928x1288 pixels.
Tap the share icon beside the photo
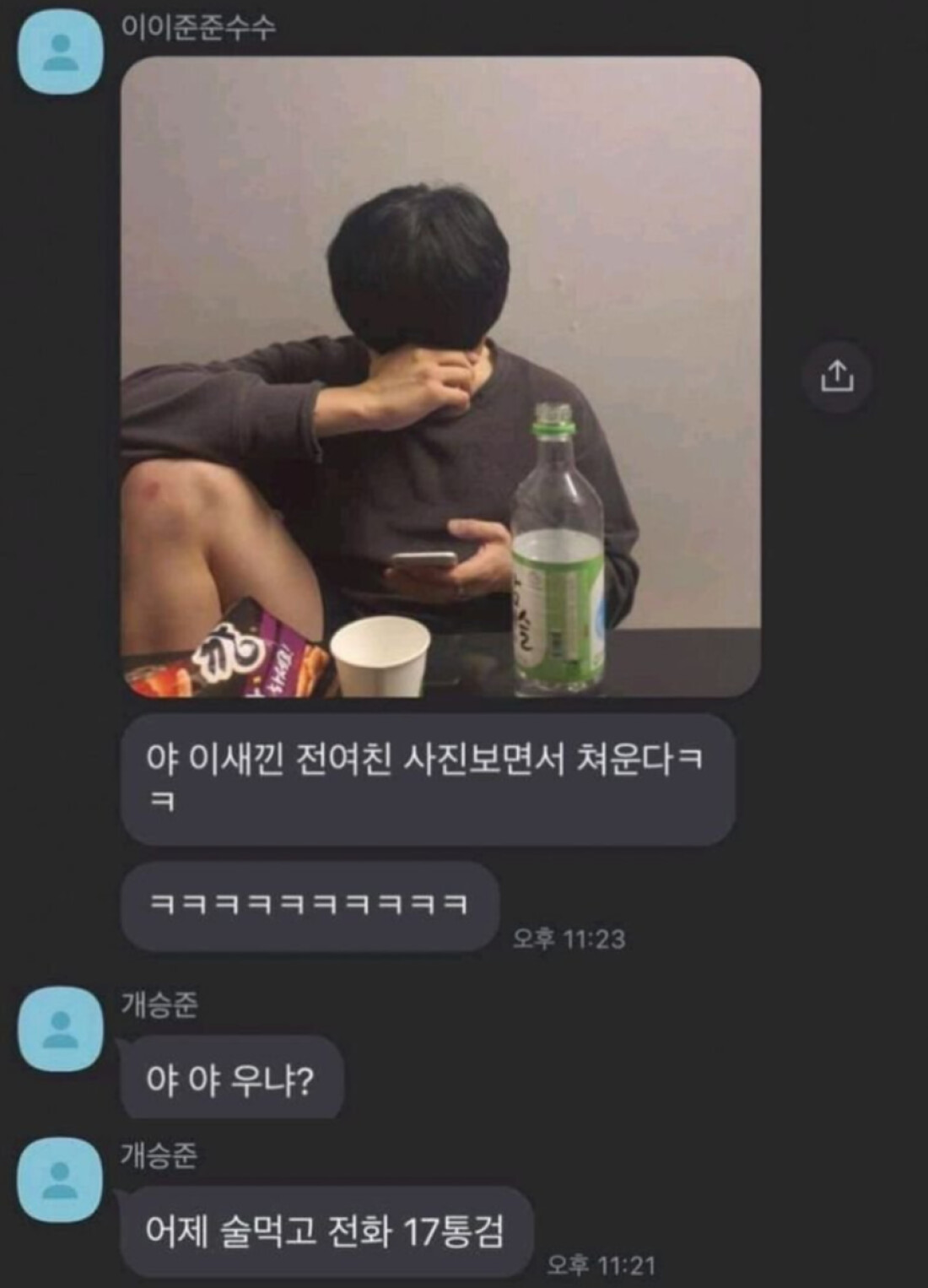pos(837,375)
